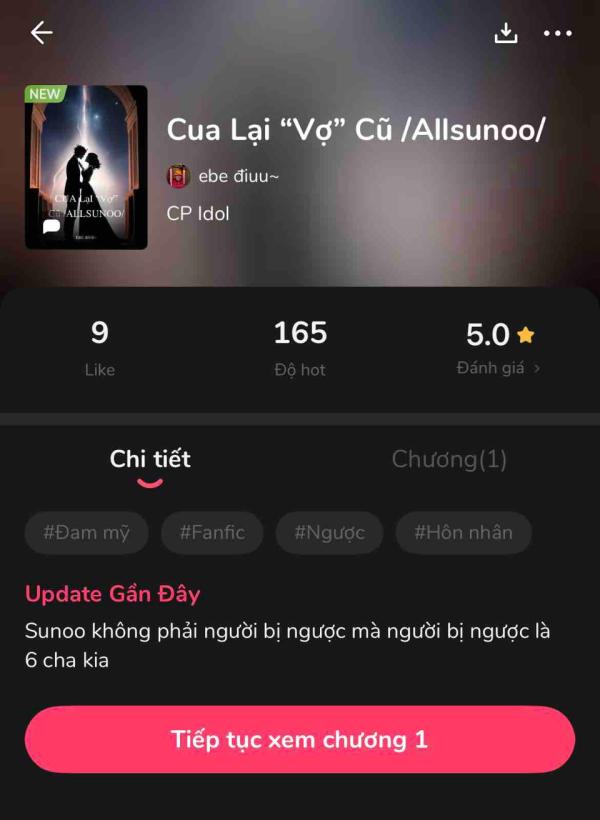Switch to the Chương(1) tab
600x820 pixels.
pos(449,459)
